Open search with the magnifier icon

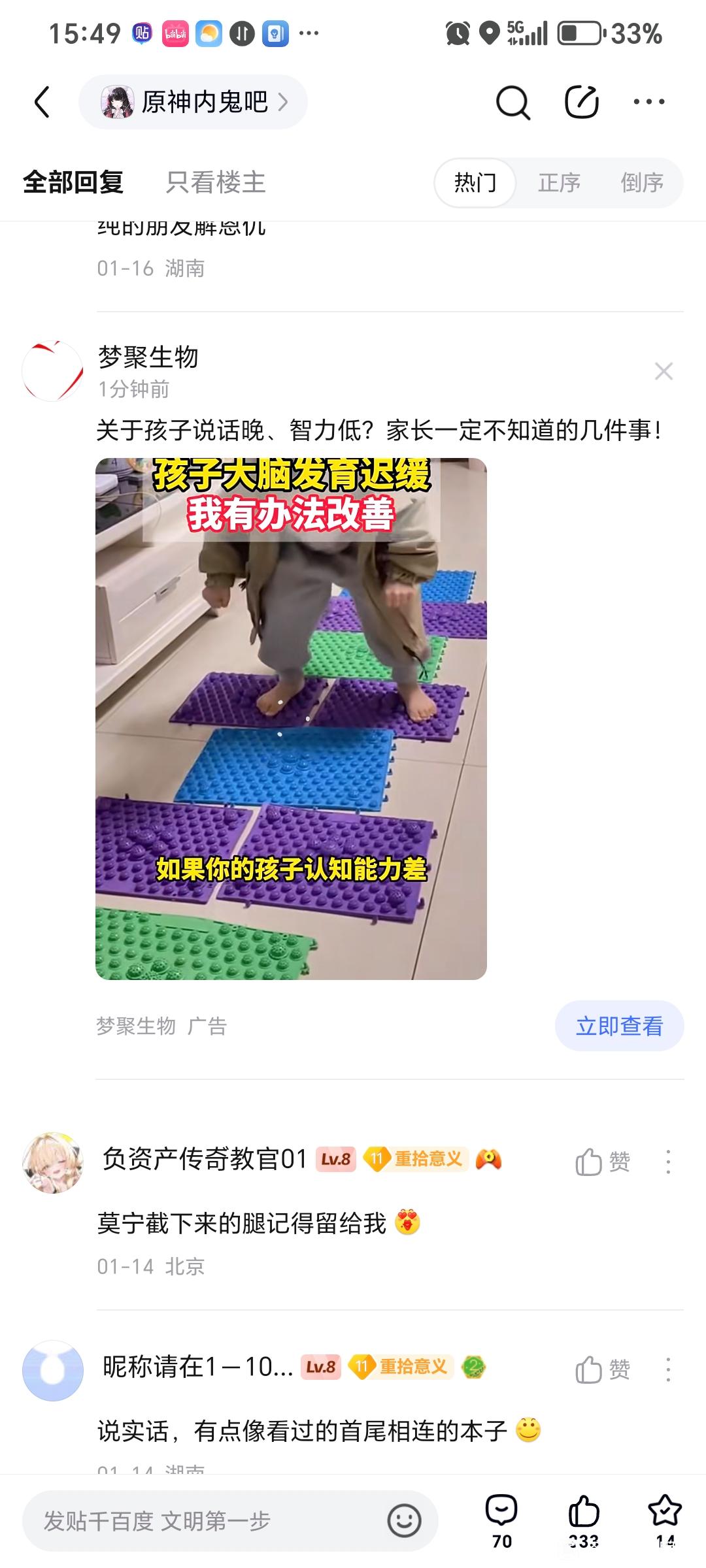pyautogui.click(x=513, y=103)
